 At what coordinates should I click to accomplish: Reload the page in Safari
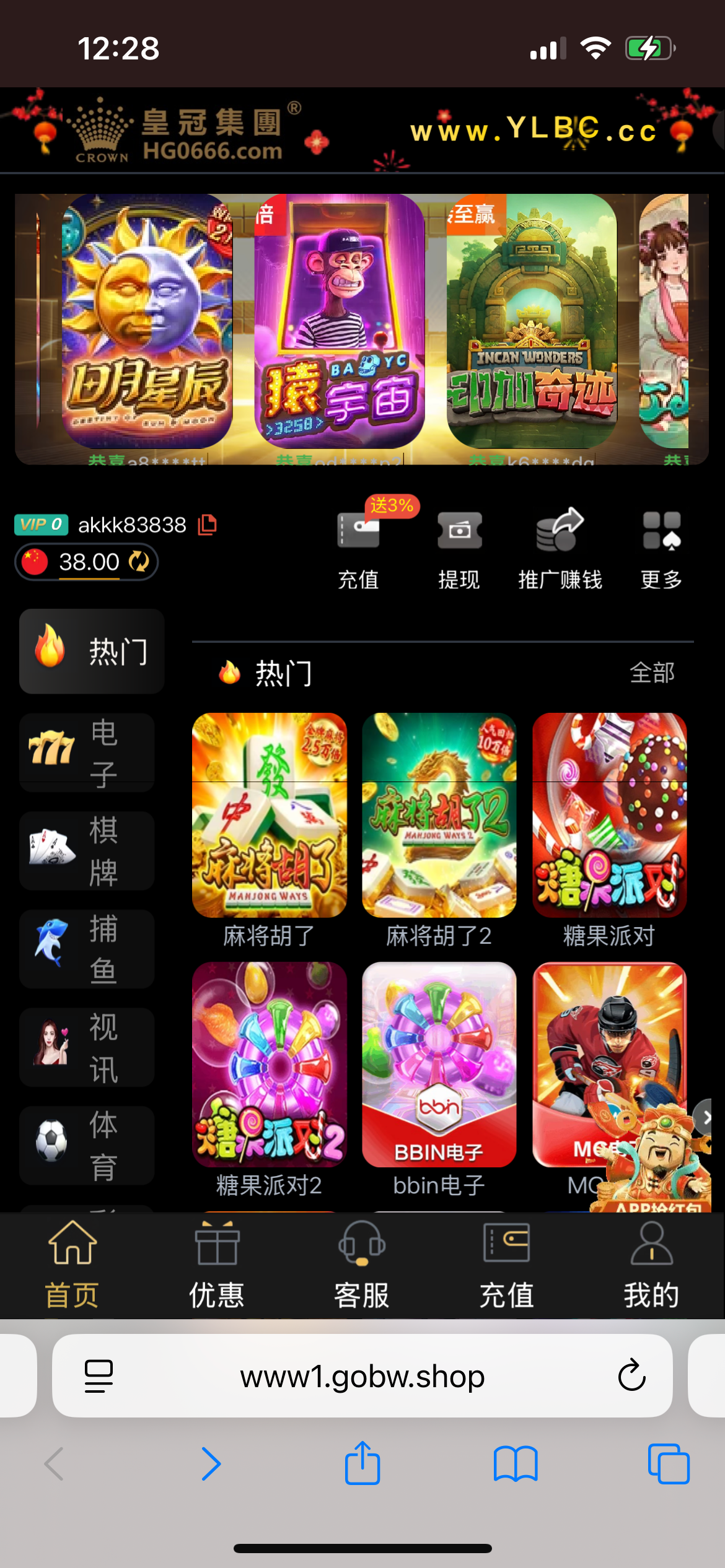pyautogui.click(x=631, y=1376)
